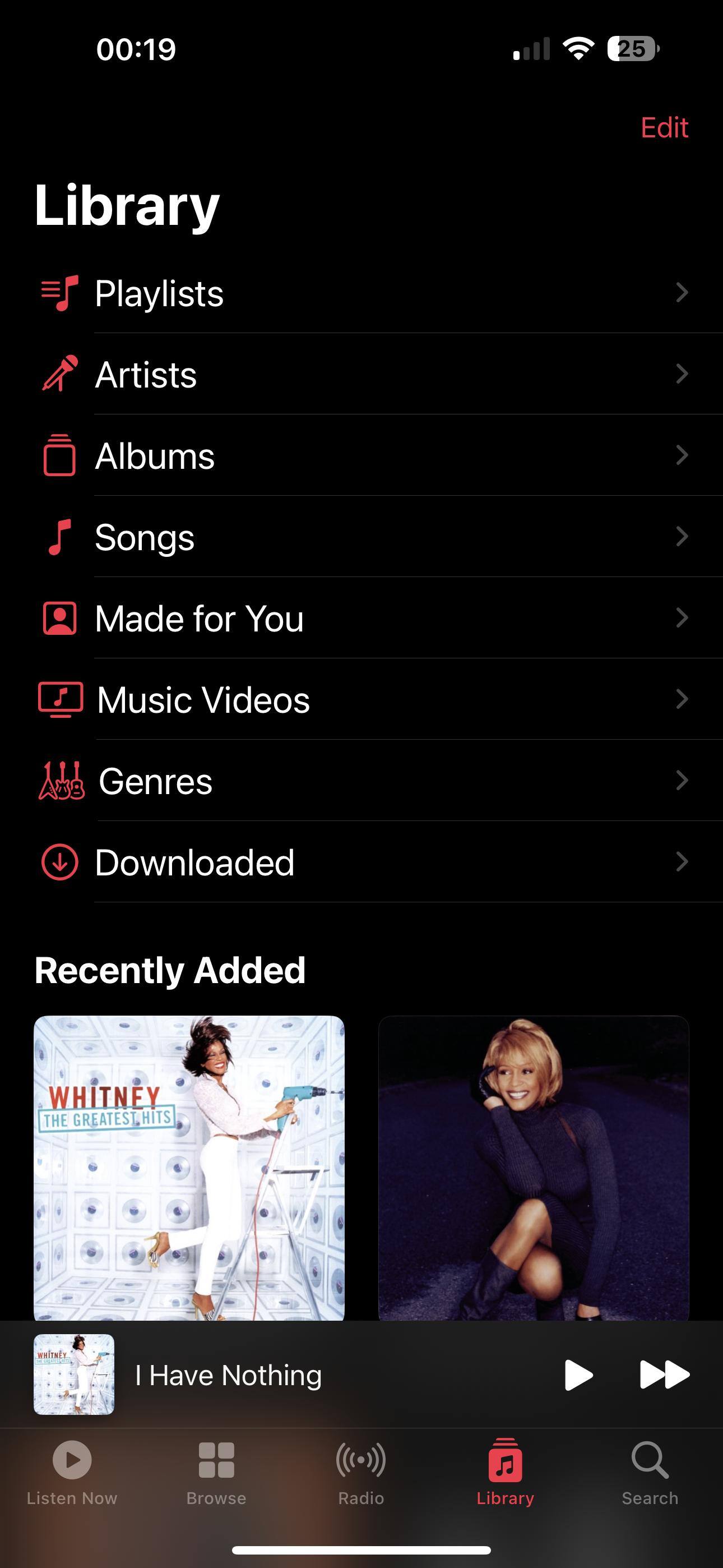The height and width of the screenshot is (1568, 723).
Task: Open the Songs list
Action: (x=361, y=537)
